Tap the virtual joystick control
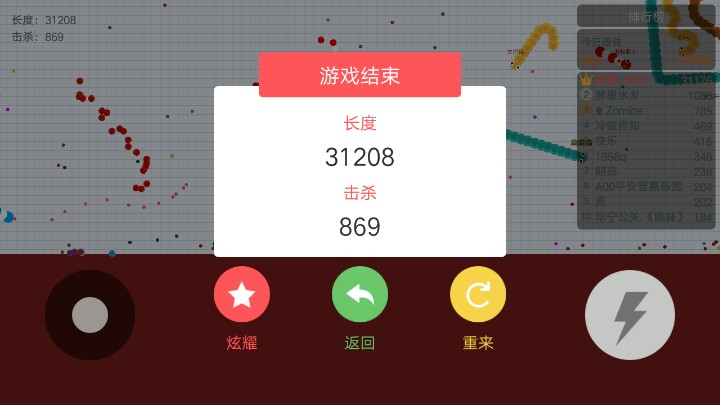The image size is (720, 405). tap(90, 315)
